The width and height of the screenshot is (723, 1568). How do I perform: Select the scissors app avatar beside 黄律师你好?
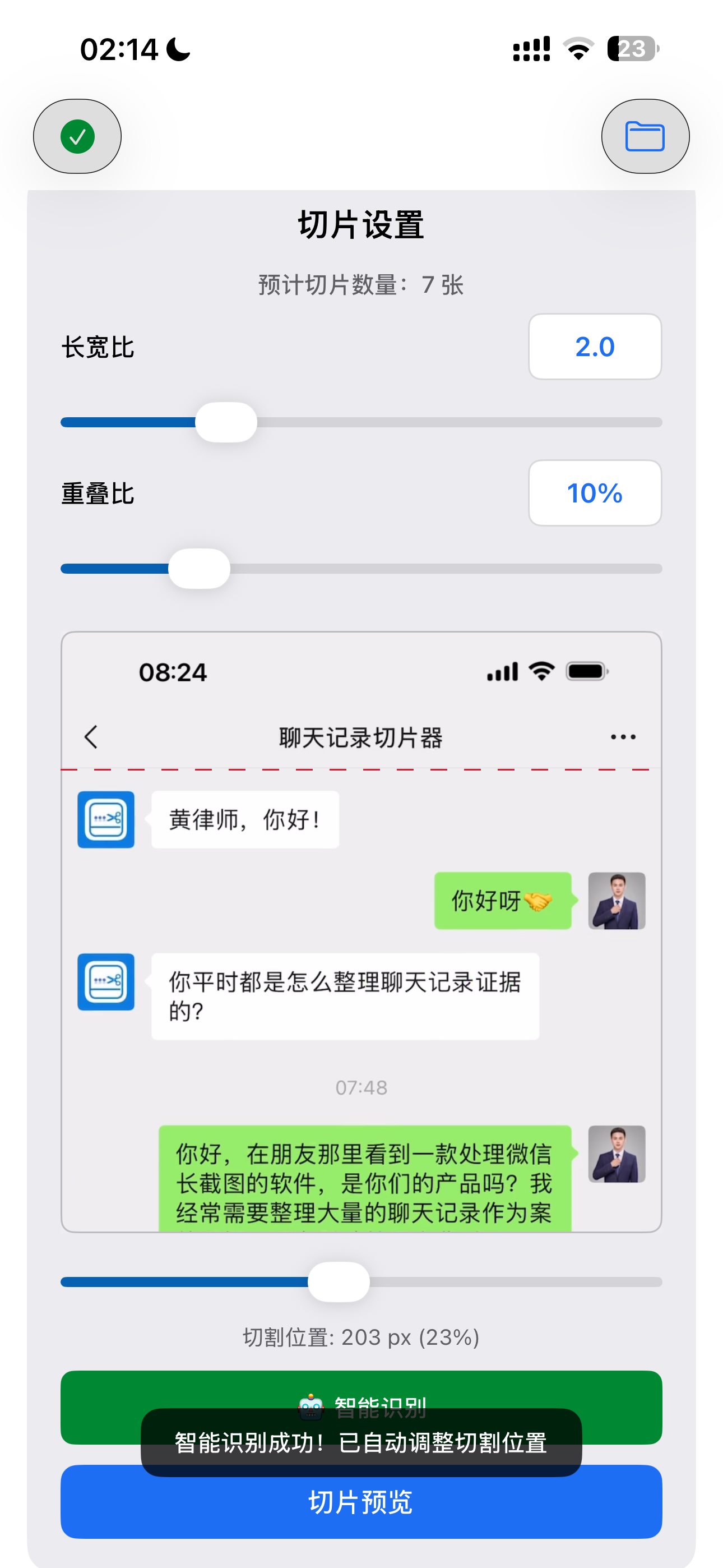click(105, 820)
